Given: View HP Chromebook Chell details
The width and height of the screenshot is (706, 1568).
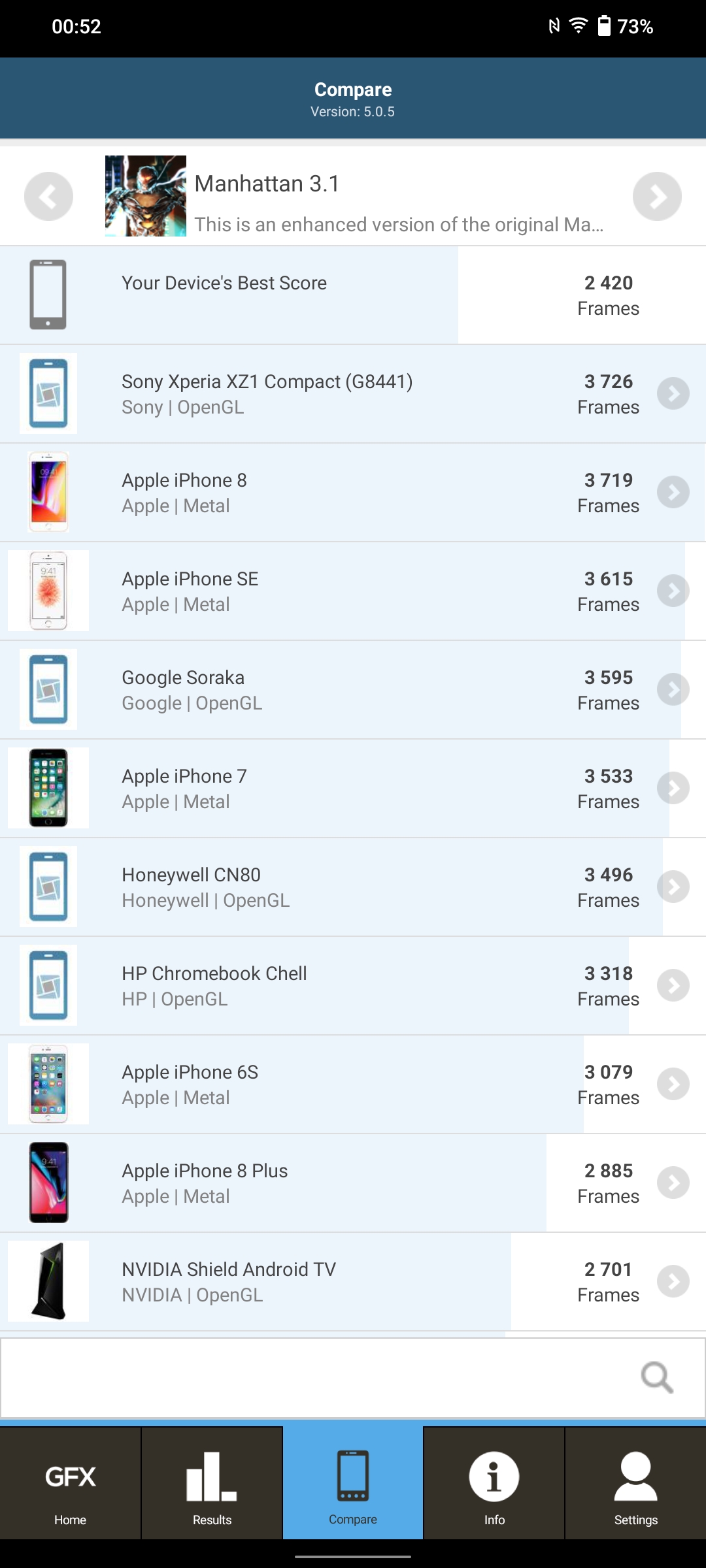Looking at the screenshot, I should (x=353, y=986).
